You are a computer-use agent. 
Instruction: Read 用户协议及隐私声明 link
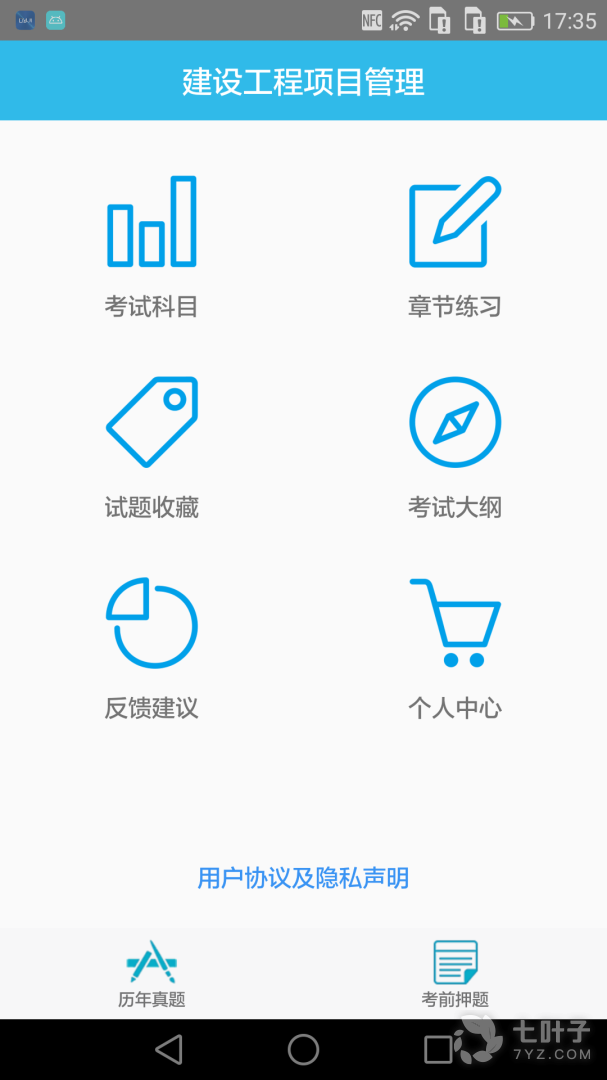click(303, 878)
